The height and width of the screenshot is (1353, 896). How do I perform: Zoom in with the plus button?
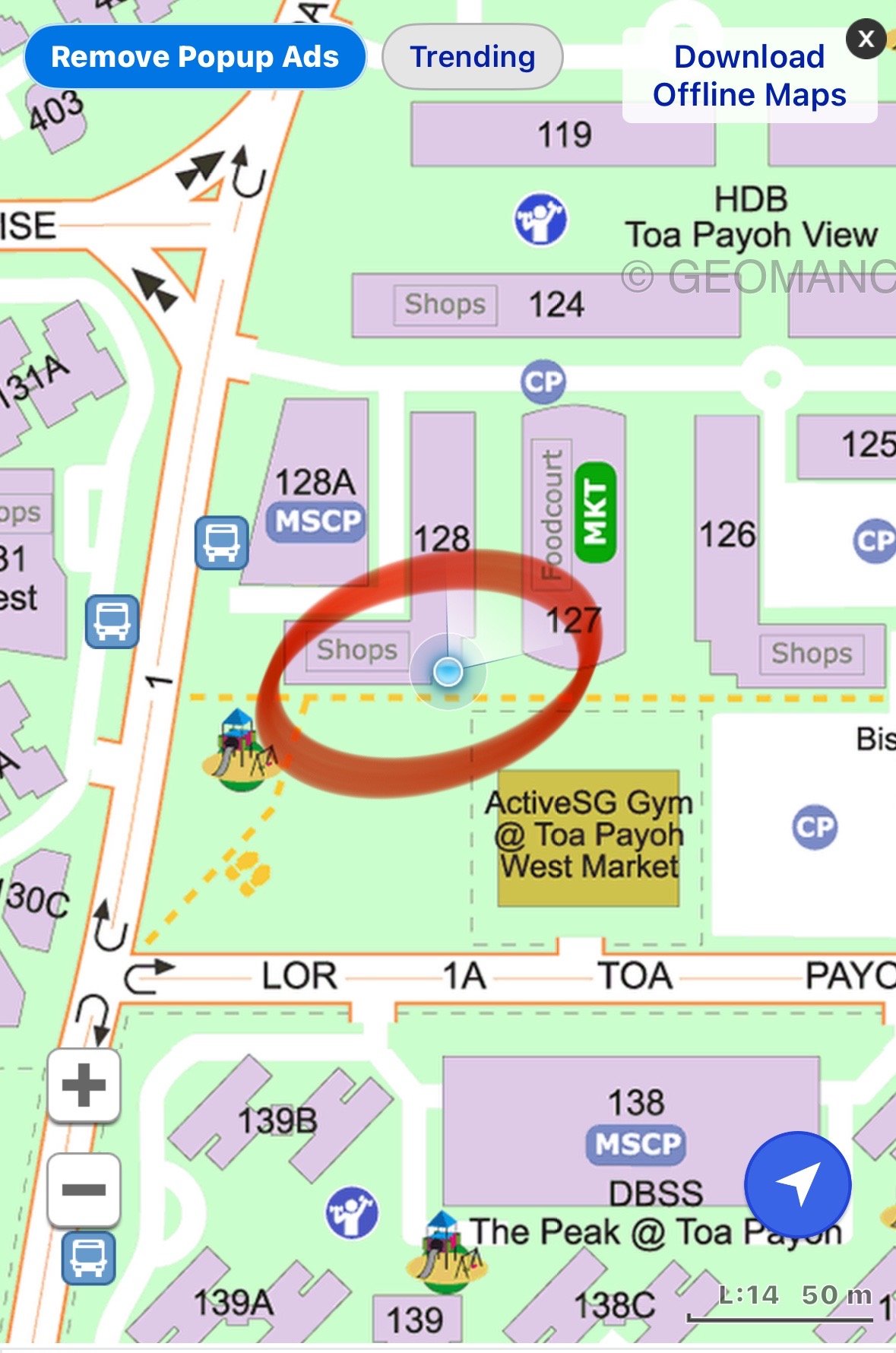84,1085
